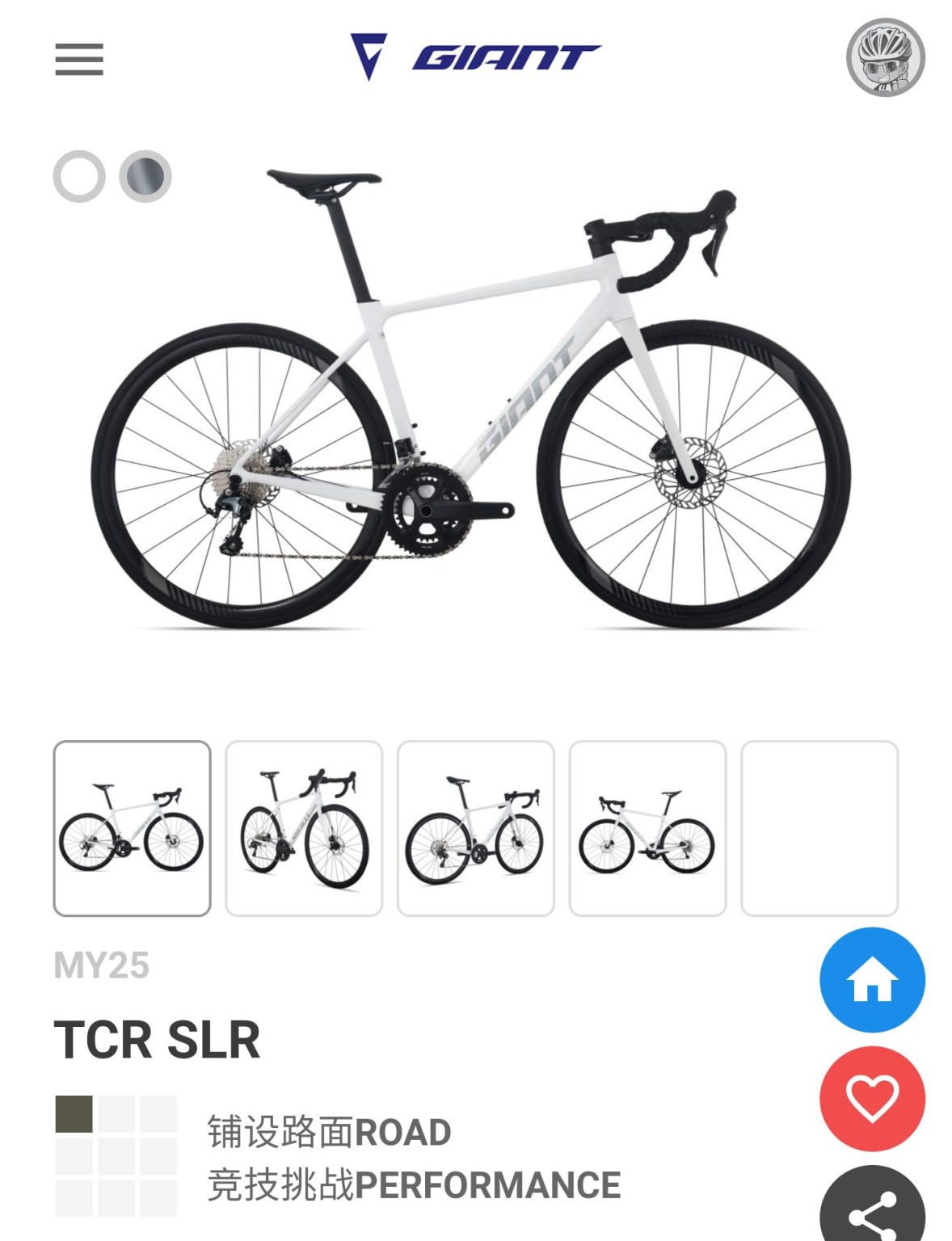The height and width of the screenshot is (1241, 952).
Task: Open the profile avatar
Action: (x=885, y=57)
